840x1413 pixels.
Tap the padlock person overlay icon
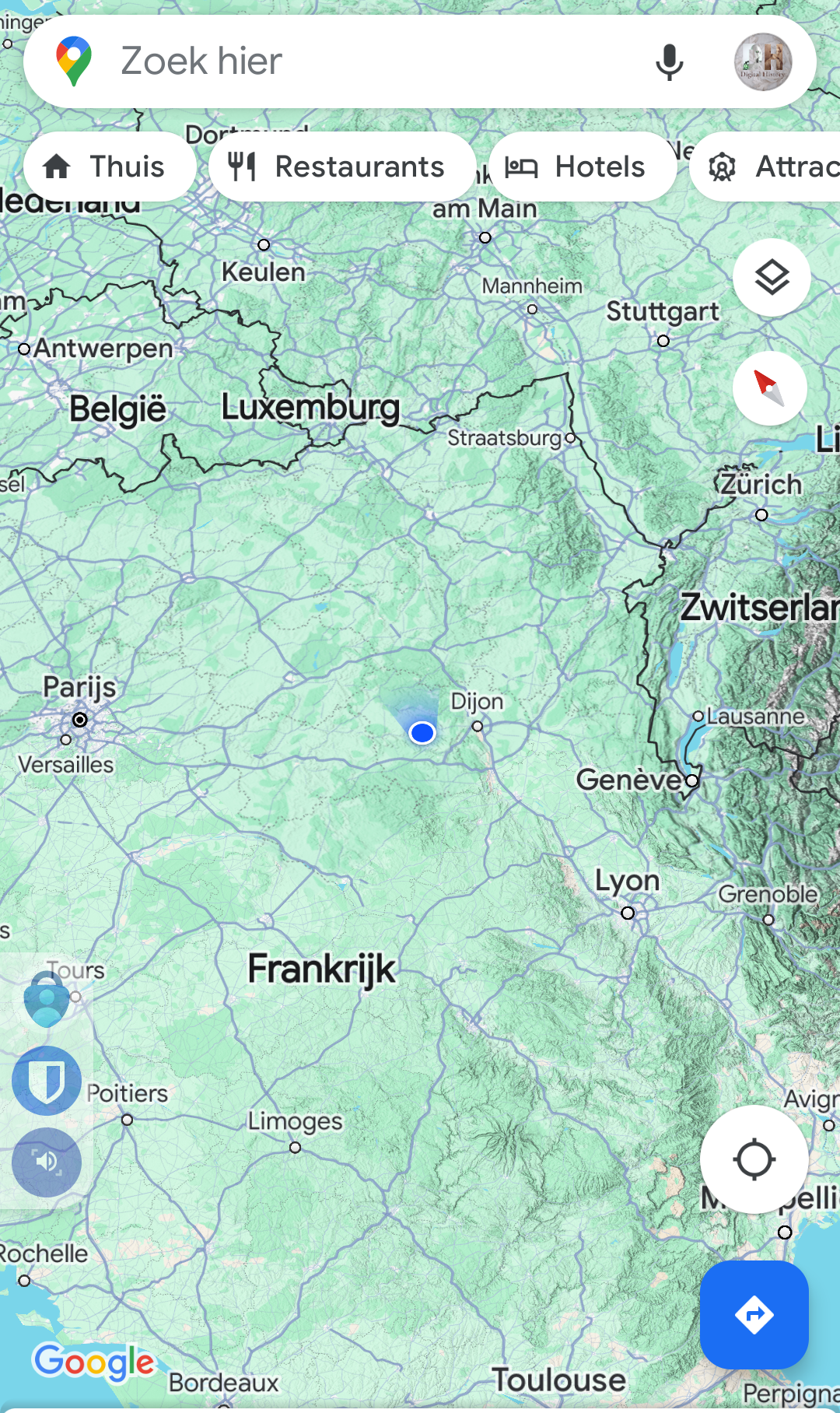[47, 999]
